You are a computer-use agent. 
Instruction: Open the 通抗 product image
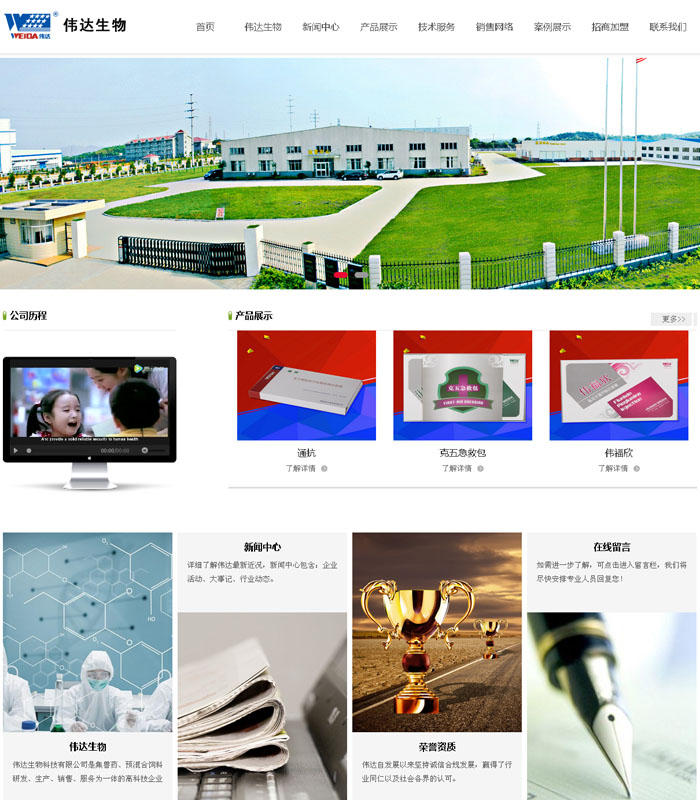click(x=306, y=385)
